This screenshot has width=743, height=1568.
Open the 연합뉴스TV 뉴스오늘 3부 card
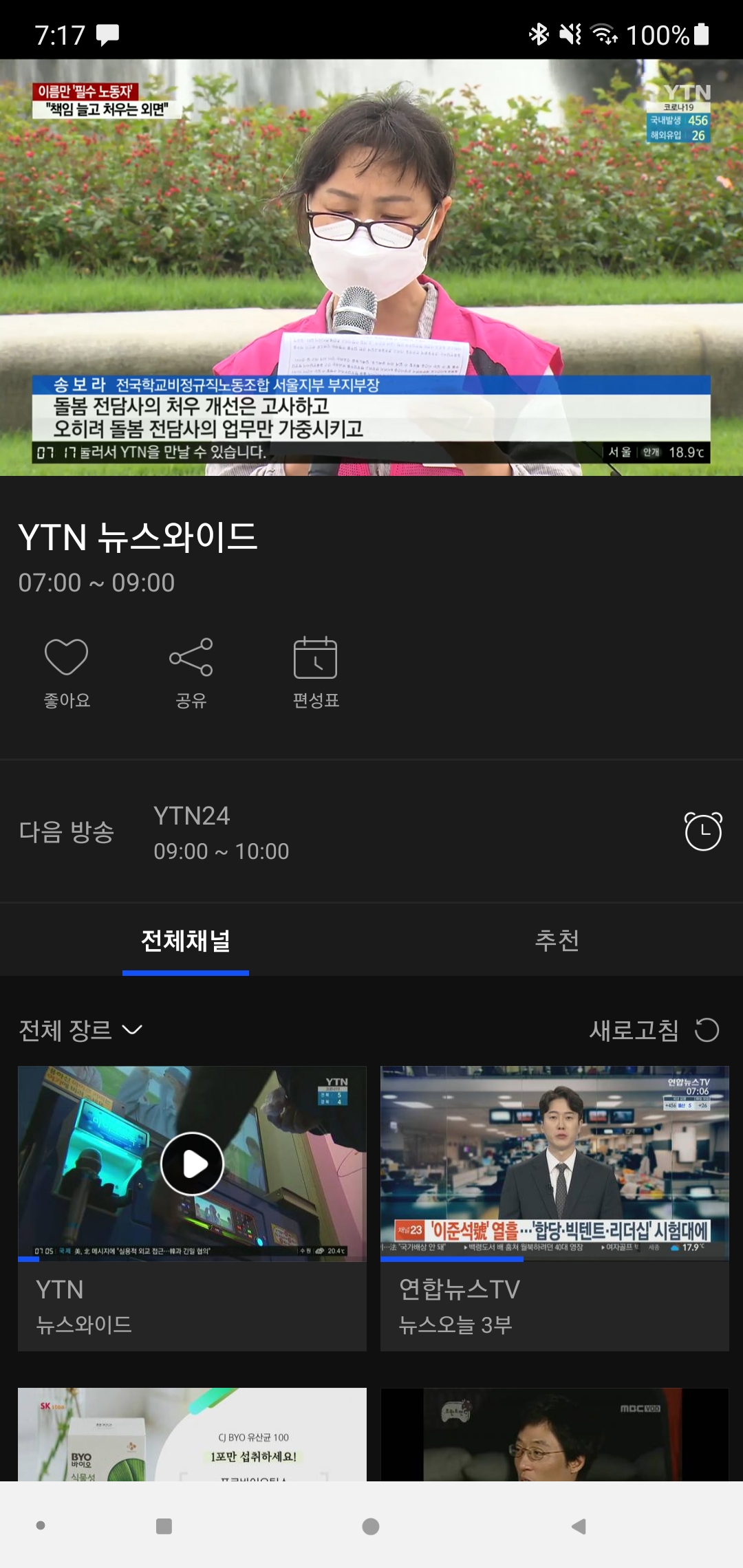point(554,1208)
